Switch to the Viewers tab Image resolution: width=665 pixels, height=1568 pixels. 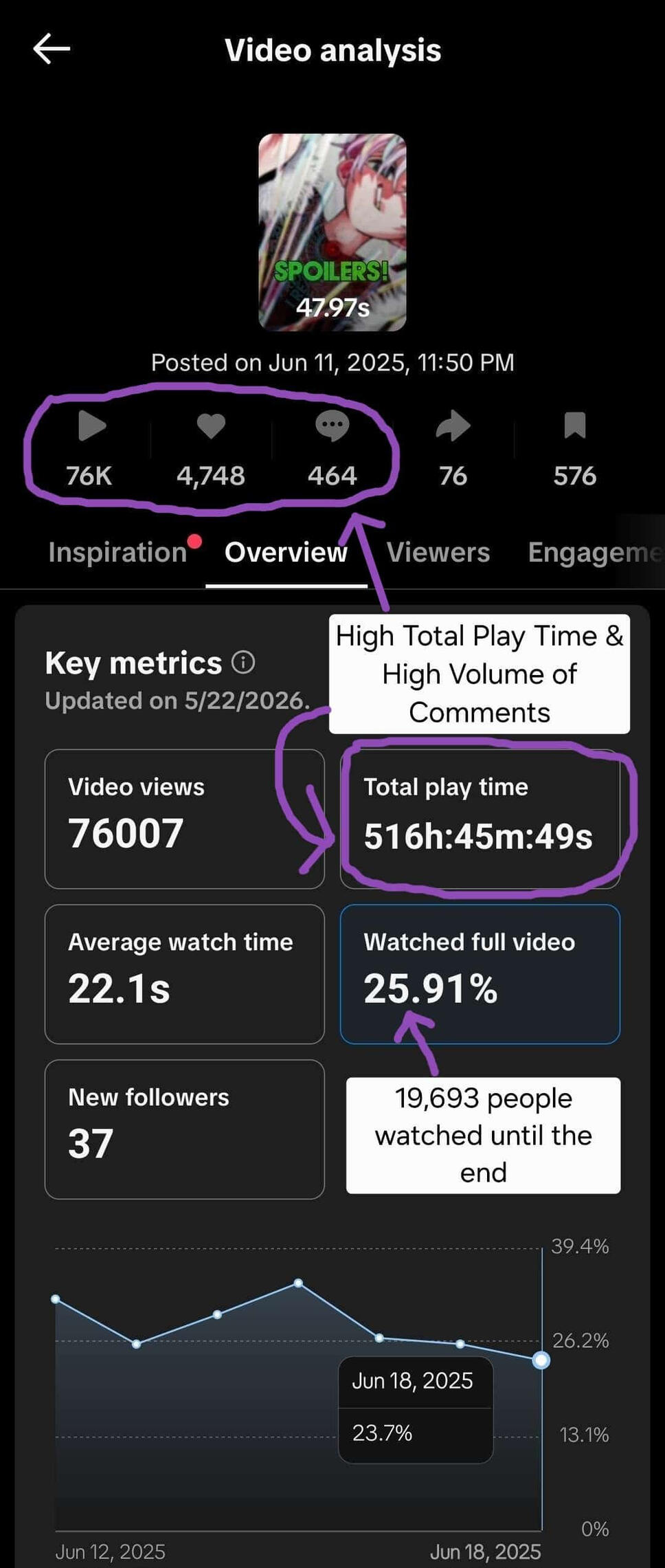click(x=438, y=552)
